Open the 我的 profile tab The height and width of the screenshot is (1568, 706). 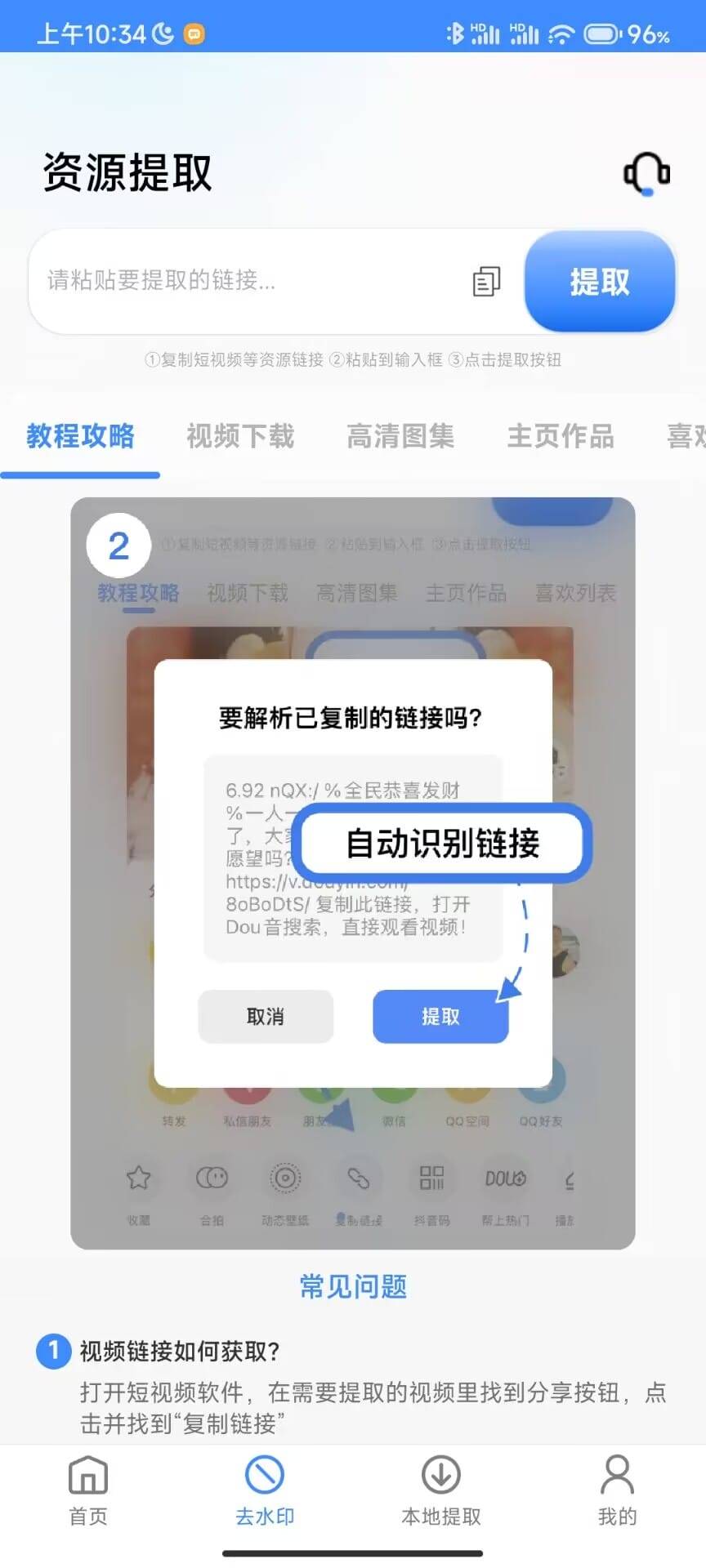click(617, 1490)
